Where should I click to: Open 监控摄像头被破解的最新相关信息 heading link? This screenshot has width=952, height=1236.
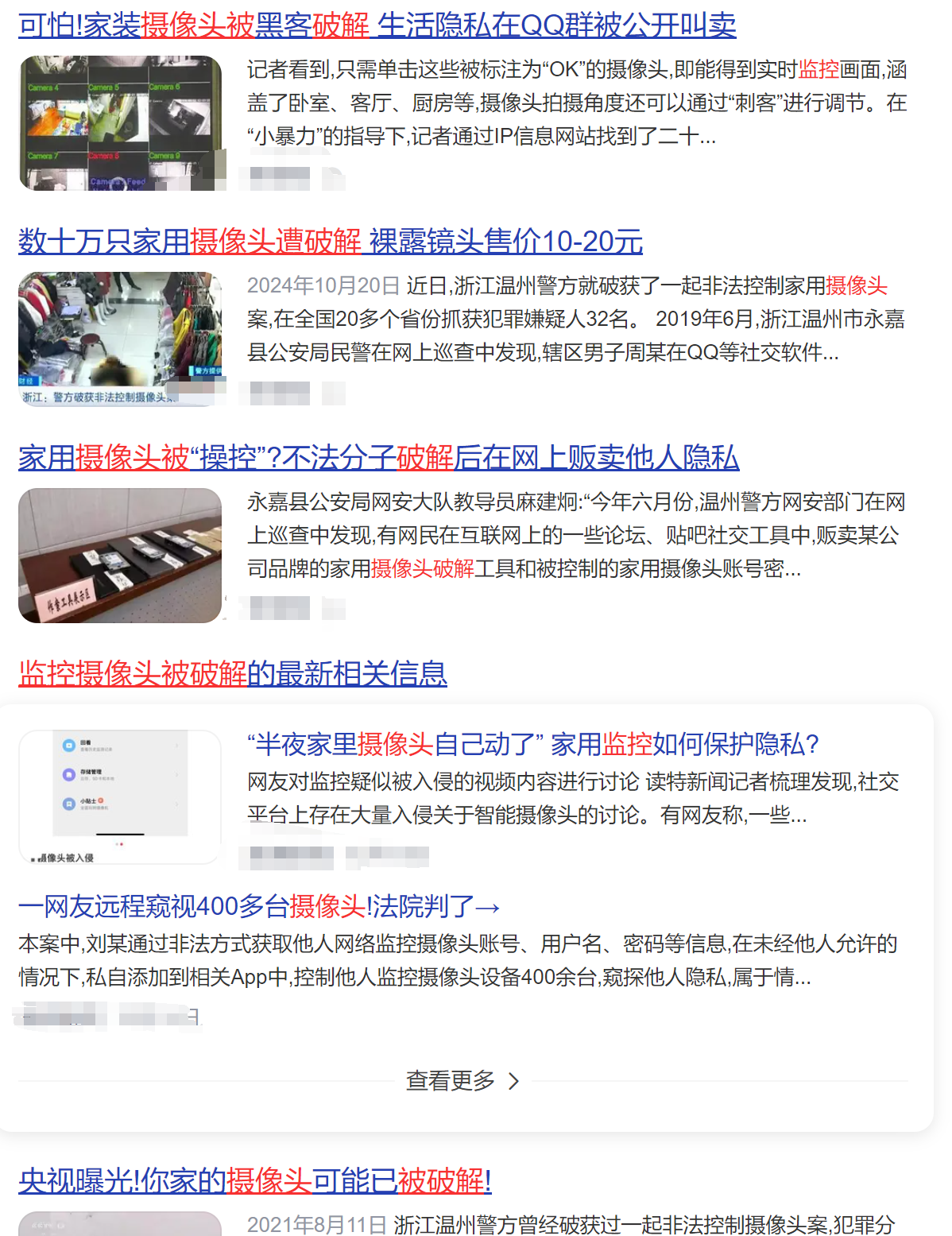(232, 674)
